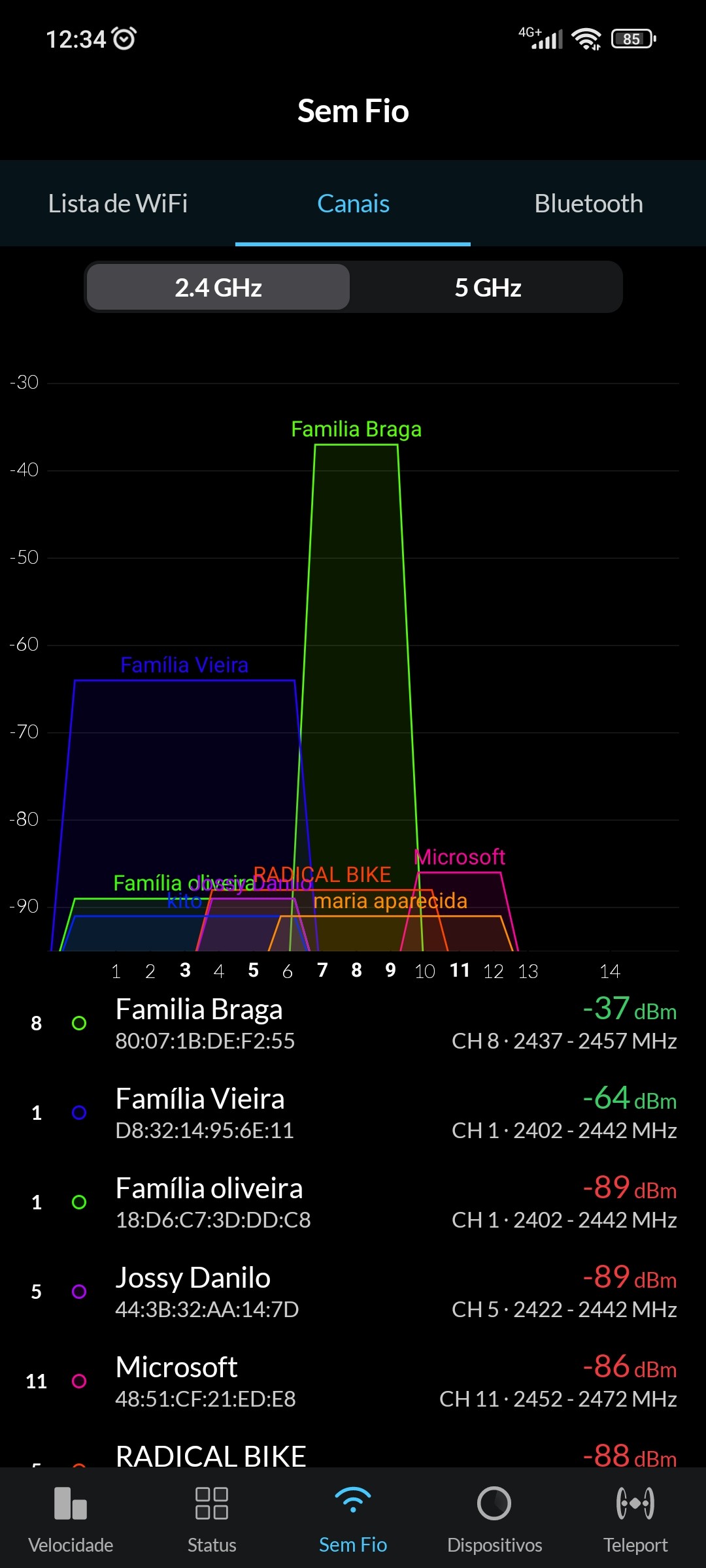The image size is (706, 1568).
Task: Tap the Jossy Danilo network entry
Action: coord(353,1292)
